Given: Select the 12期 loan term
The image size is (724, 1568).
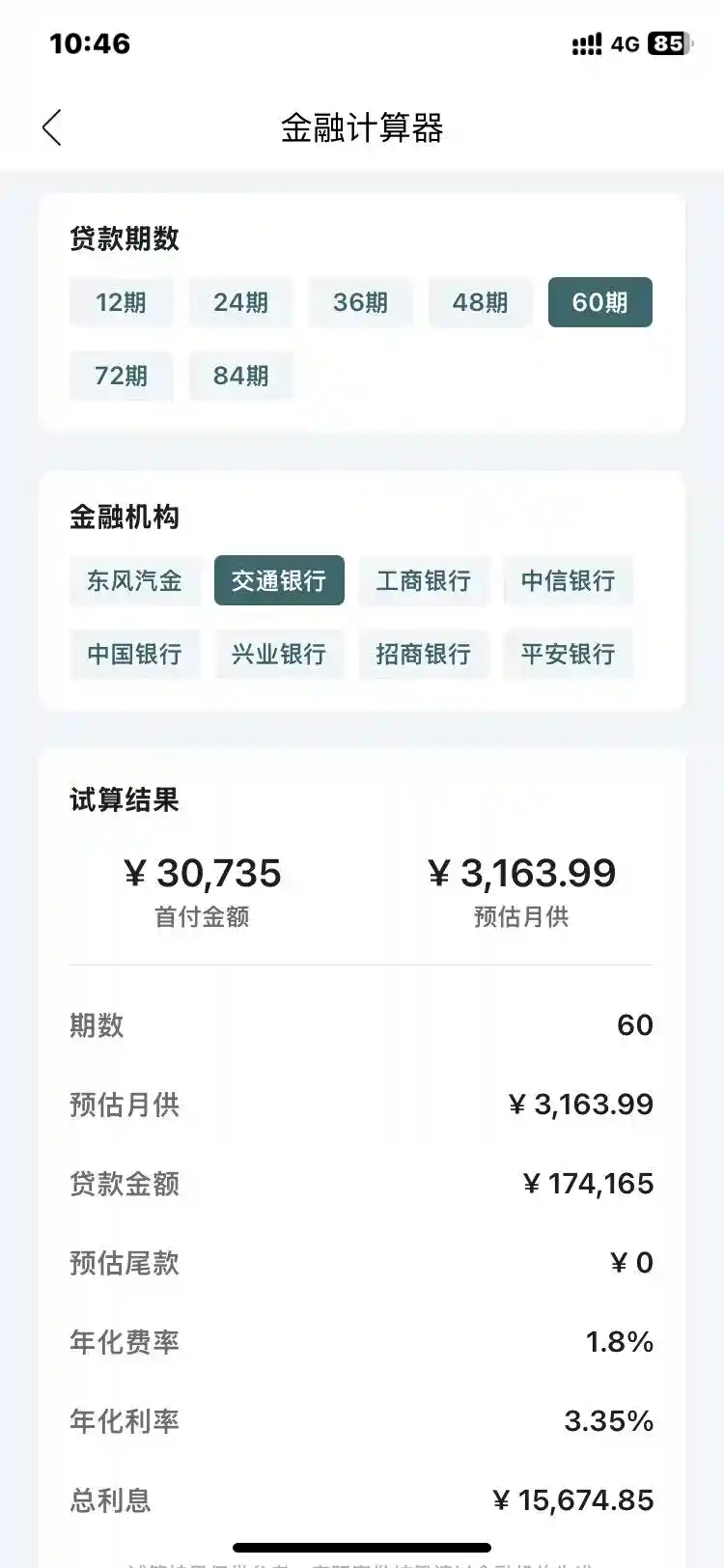Looking at the screenshot, I should (x=121, y=302).
